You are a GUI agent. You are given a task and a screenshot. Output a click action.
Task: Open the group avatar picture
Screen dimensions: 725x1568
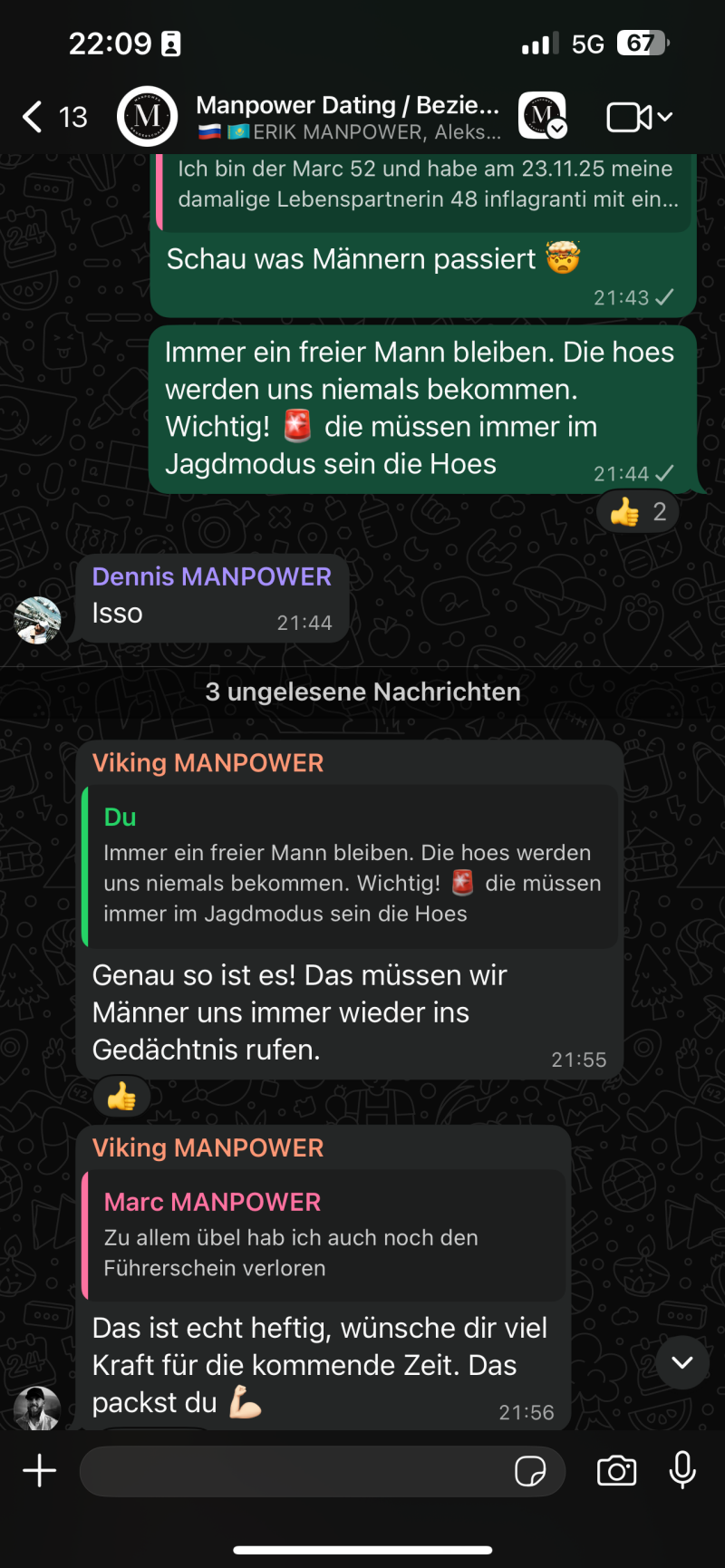tap(148, 117)
